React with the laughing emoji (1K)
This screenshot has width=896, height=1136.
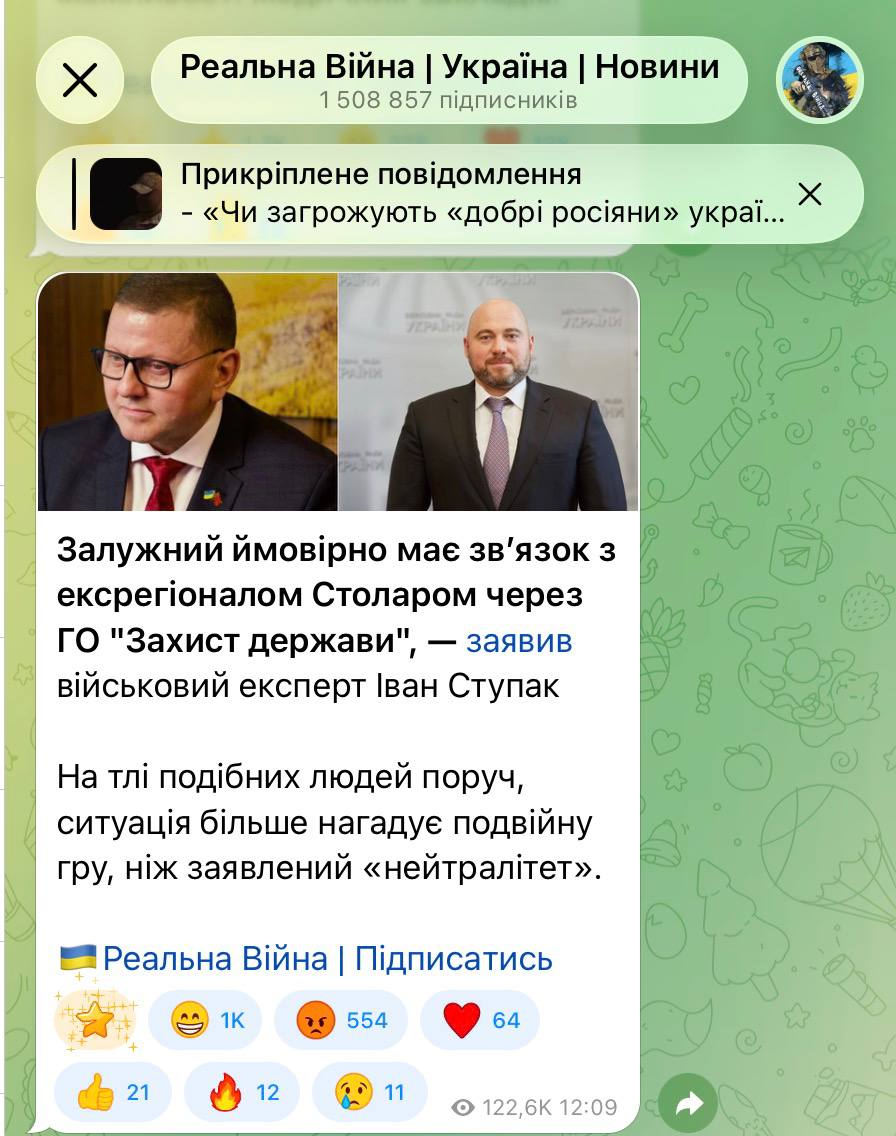[207, 1020]
